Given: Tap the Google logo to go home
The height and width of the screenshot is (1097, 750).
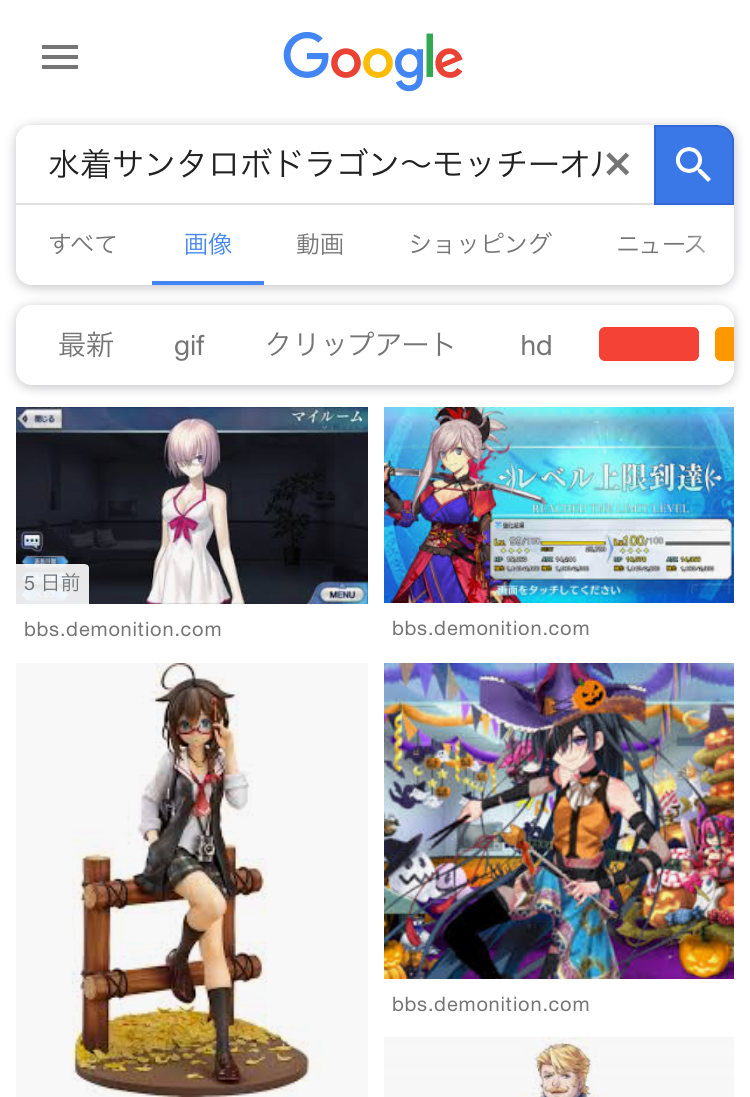Looking at the screenshot, I should pyautogui.click(x=373, y=61).
